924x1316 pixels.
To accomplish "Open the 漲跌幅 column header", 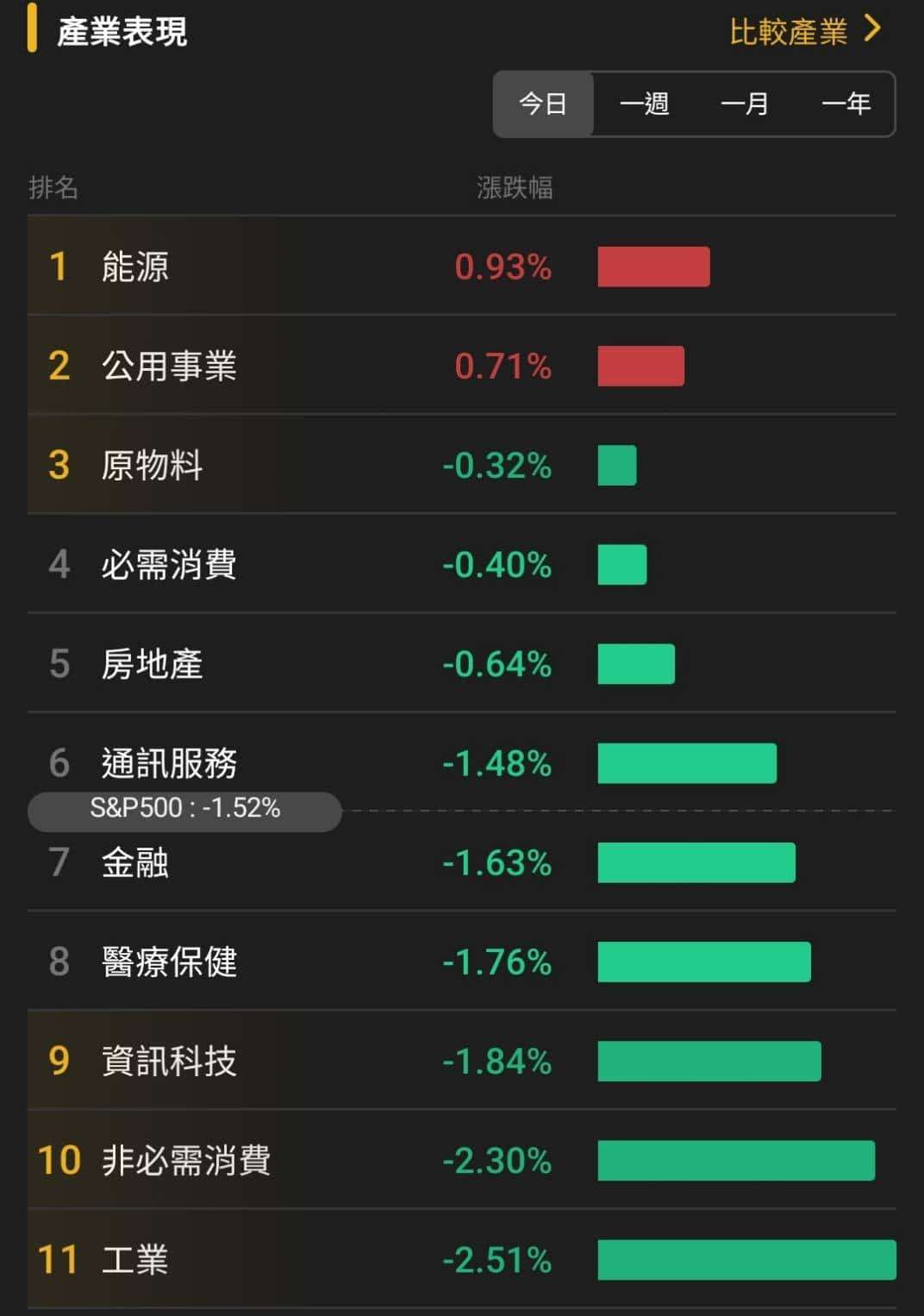I will [x=514, y=191].
